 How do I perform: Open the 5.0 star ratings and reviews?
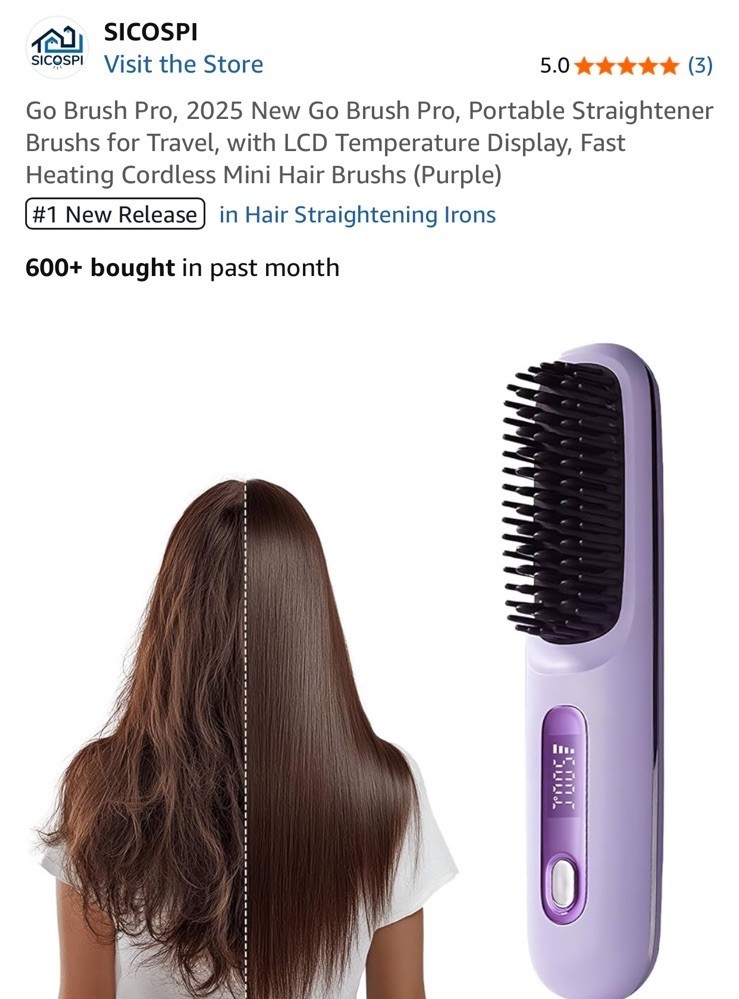coord(626,66)
